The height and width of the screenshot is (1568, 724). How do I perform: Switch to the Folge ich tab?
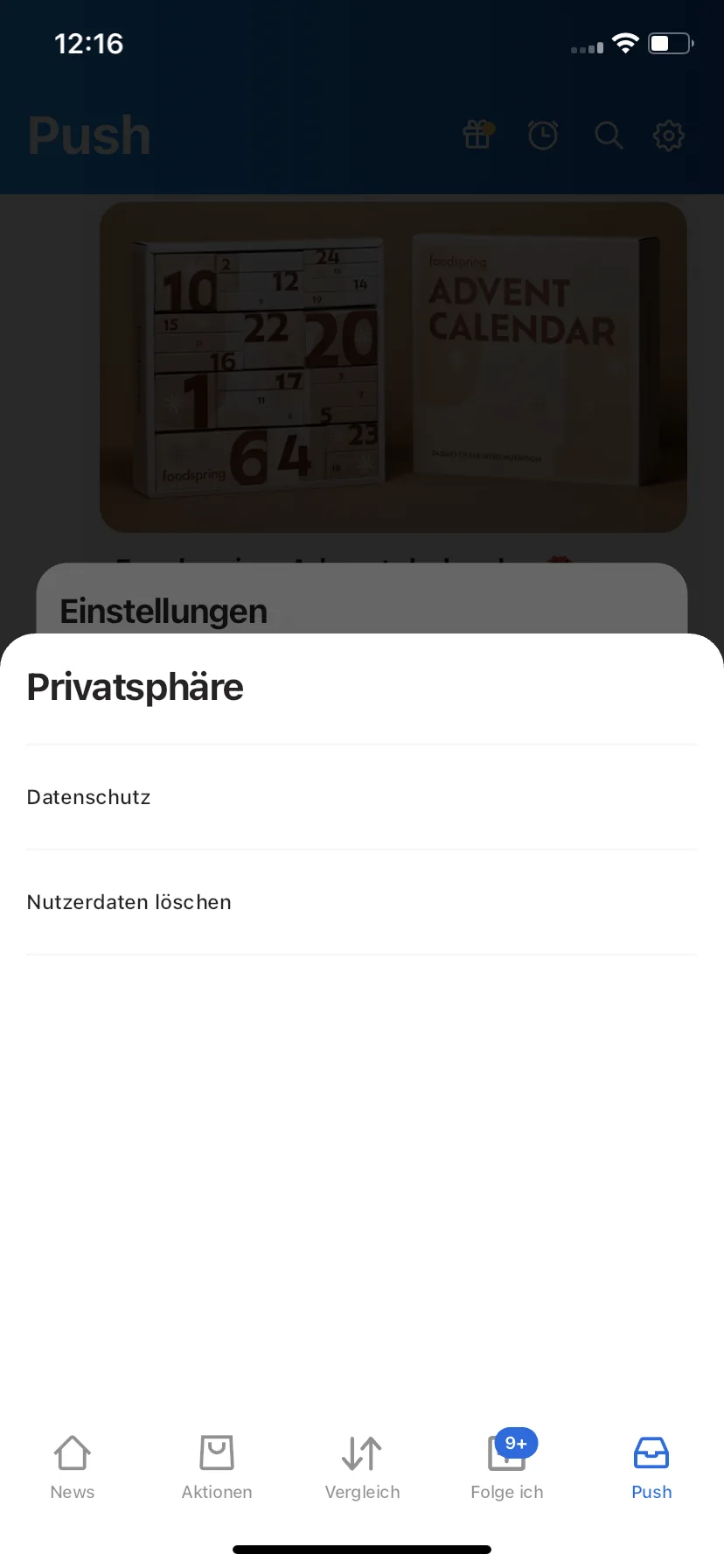pos(507,1467)
